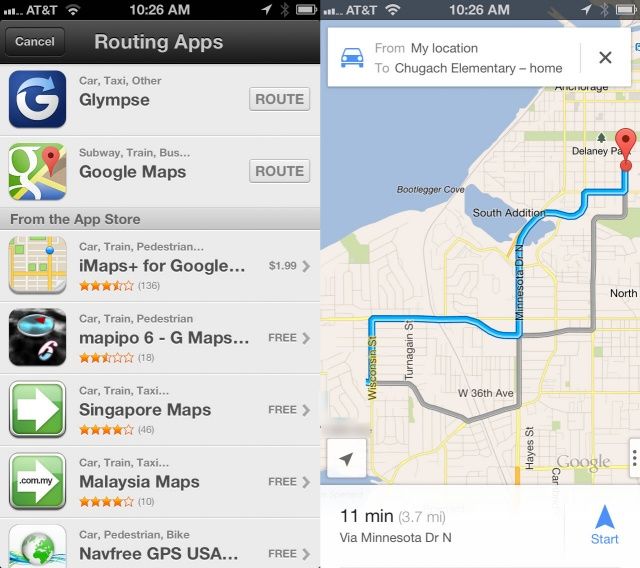Route with Google Maps
Viewport: 640px width, 568px height.
279,171
